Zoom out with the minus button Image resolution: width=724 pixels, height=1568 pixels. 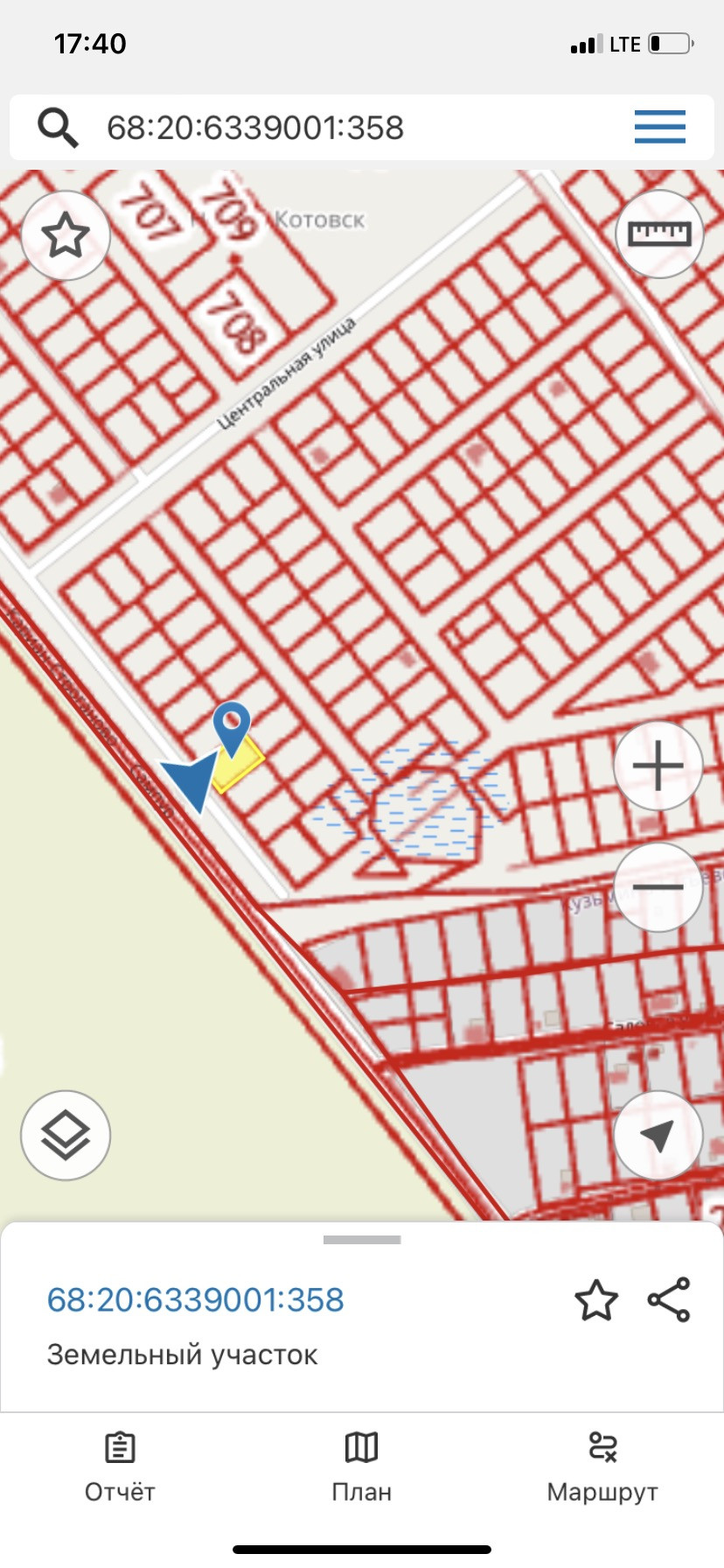[658, 886]
